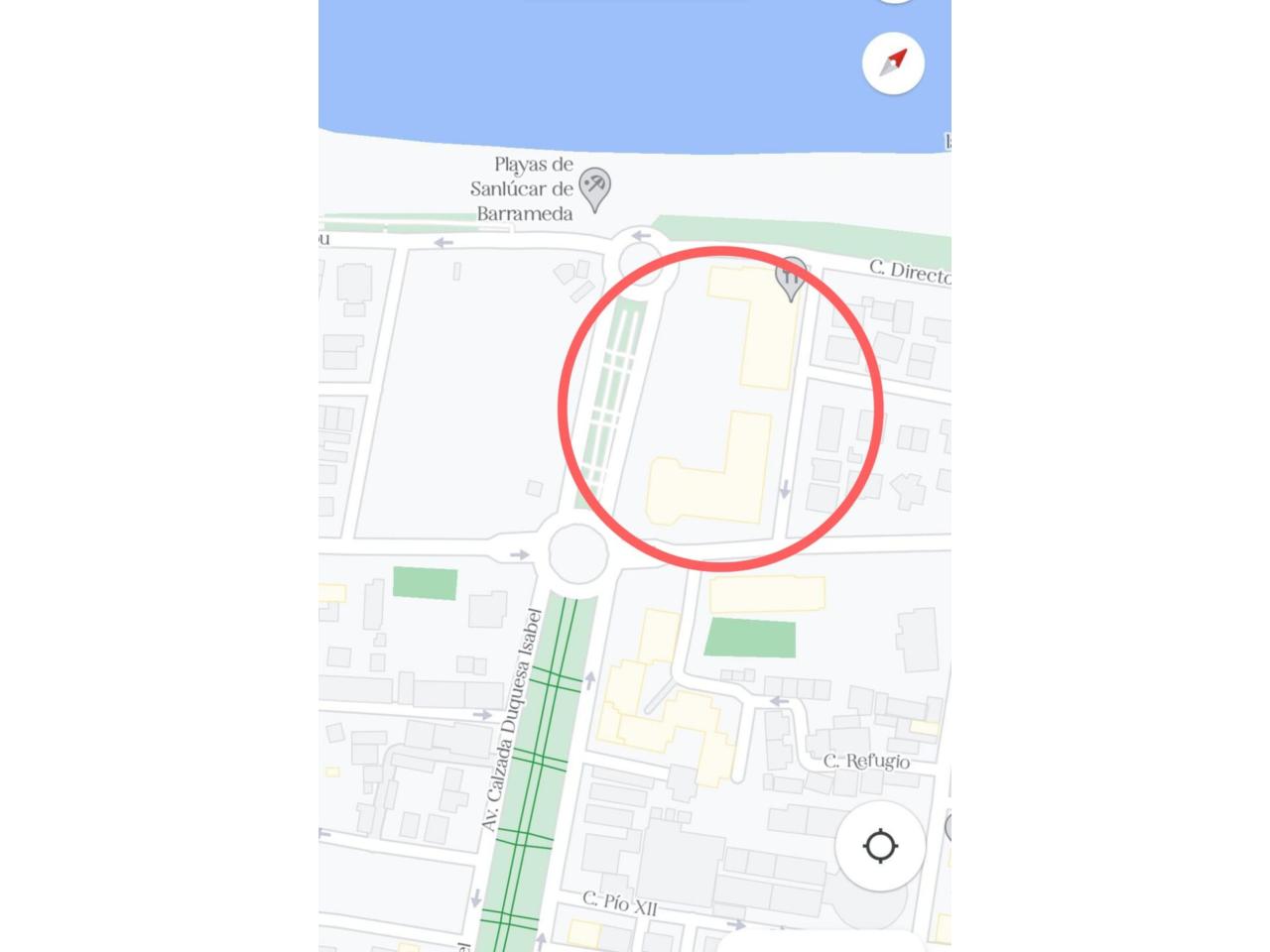The image size is (1270, 952).
Task: Open the Playas de Sanlúcar de Barrameda pin
Action: coord(594,187)
